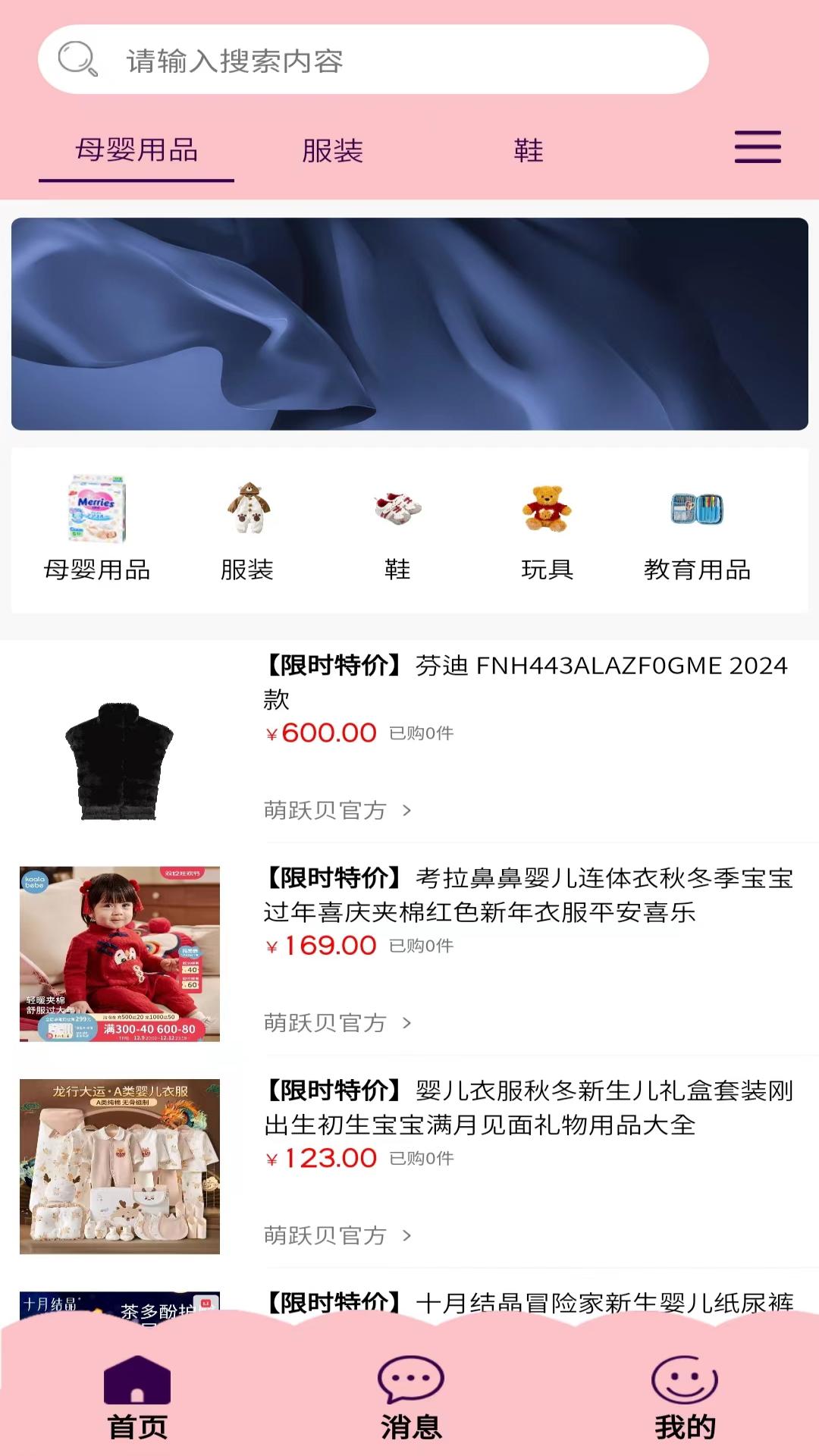Visit 萌跃贝官方 store under the 芬迪 item

click(x=337, y=811)
